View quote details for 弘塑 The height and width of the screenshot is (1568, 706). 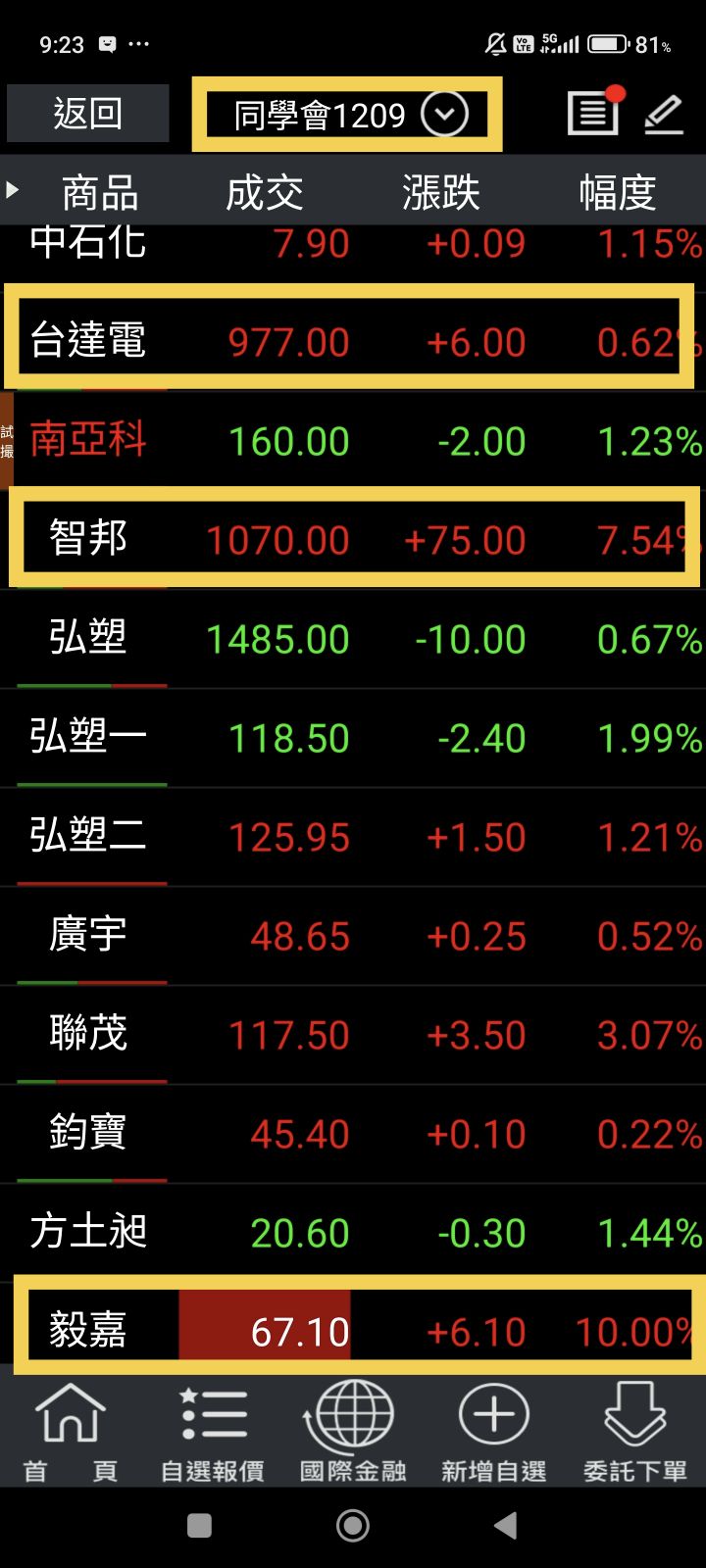coord(353,639)
